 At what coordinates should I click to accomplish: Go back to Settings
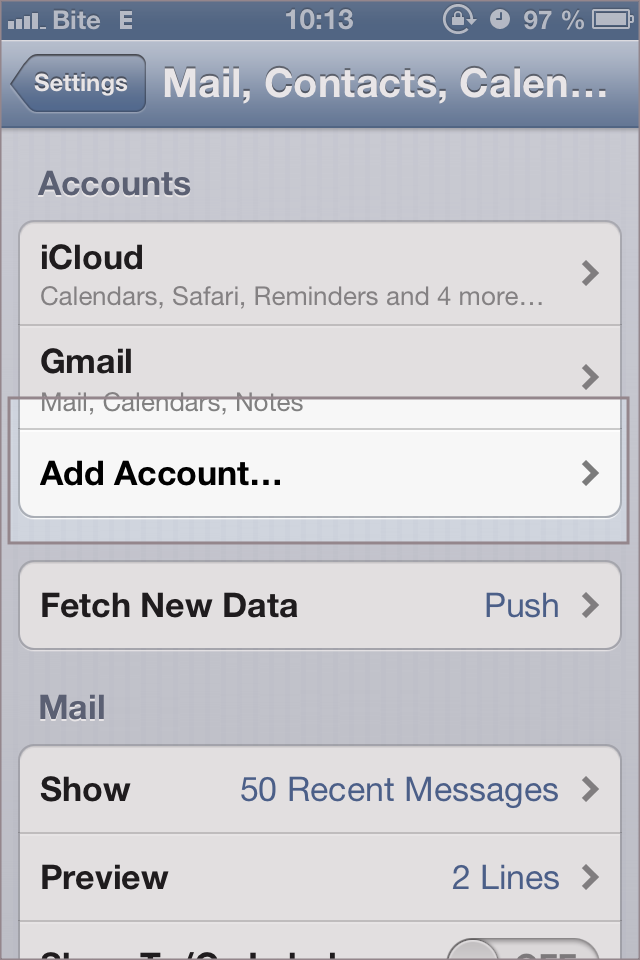point(80,83)
